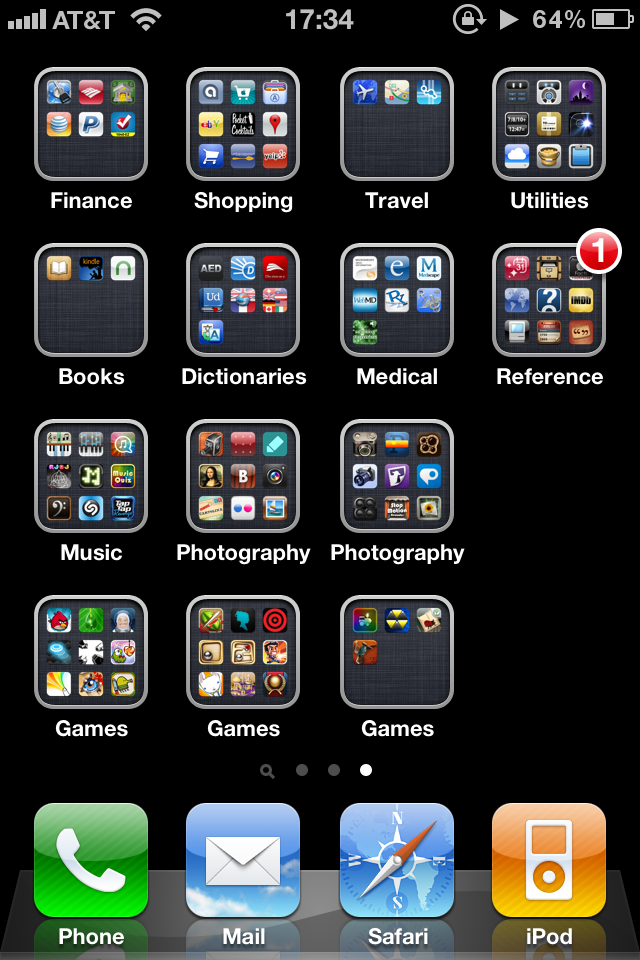Open the Books folder
This screenshot has width=640, height=960.
[x=91, y=300]
